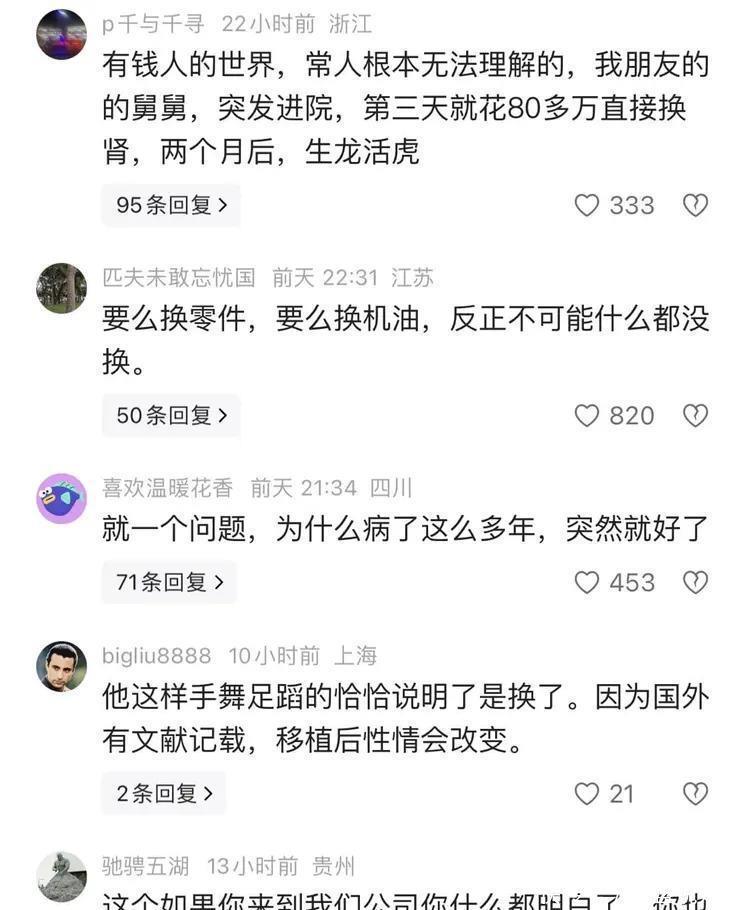This screenshot has height=910, width=750.
Task: Dislike 喜欢温暖花香's comment
Action: [x=695, y=582]
